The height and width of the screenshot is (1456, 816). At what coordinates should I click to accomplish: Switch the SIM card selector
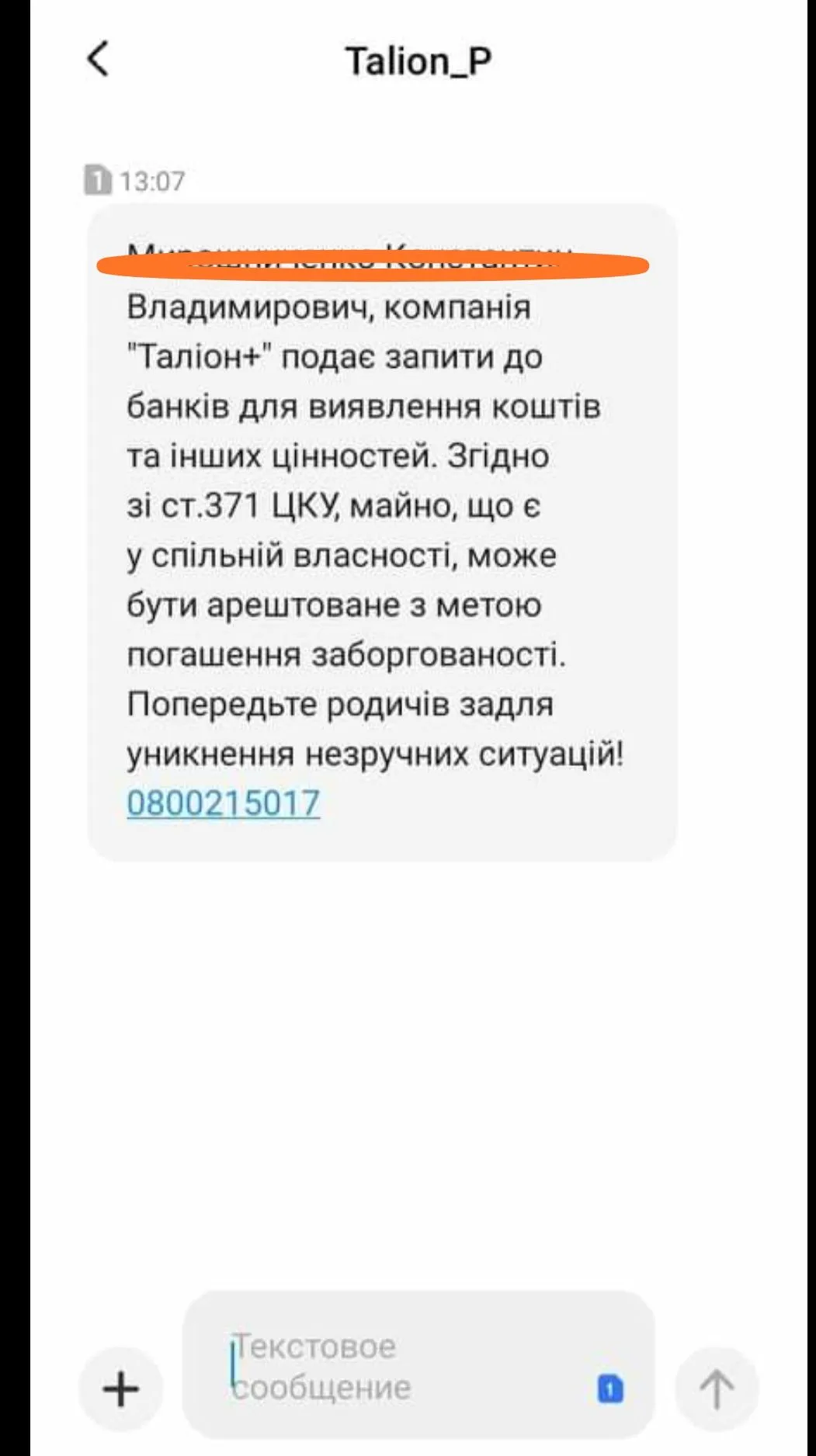click(x=610, y=1388)
